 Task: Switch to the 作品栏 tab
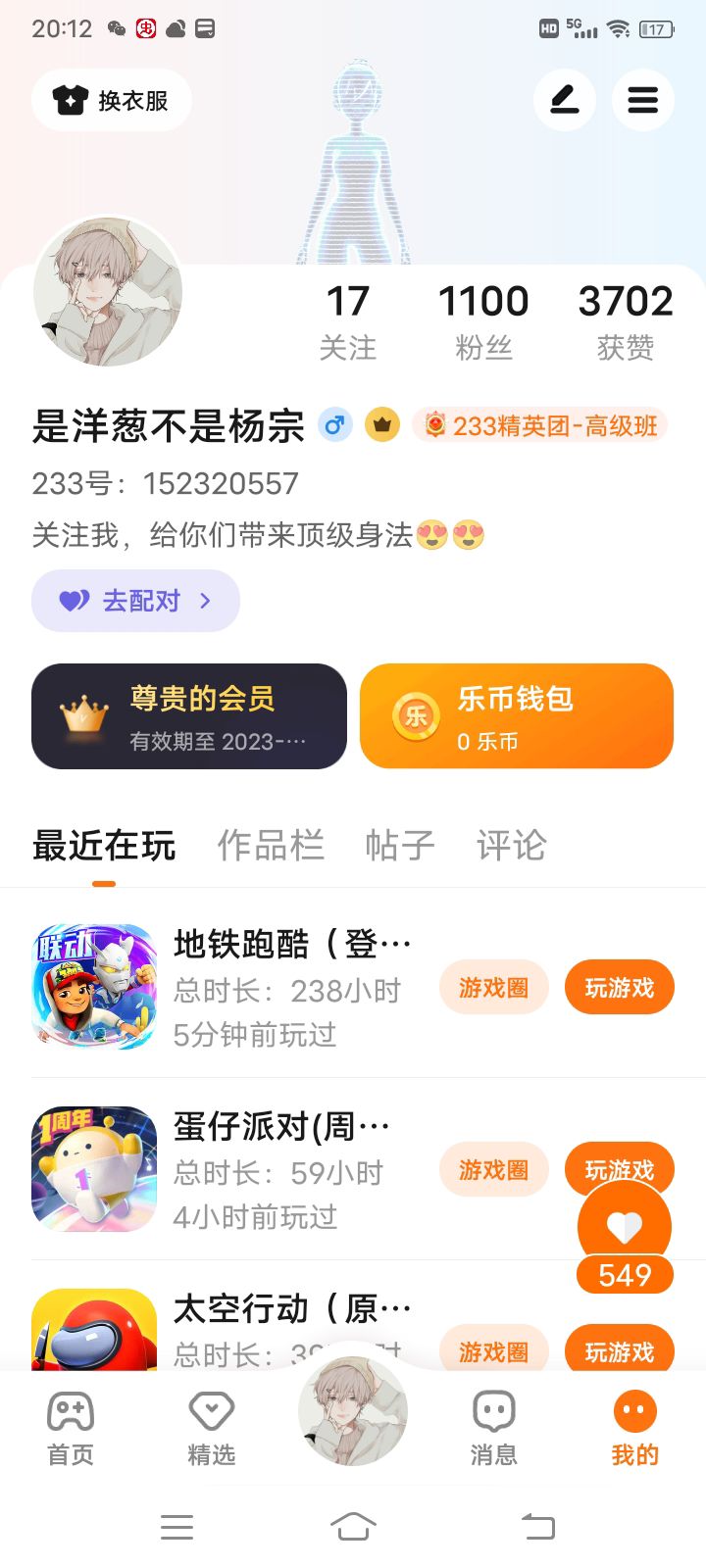pos(271,845)
